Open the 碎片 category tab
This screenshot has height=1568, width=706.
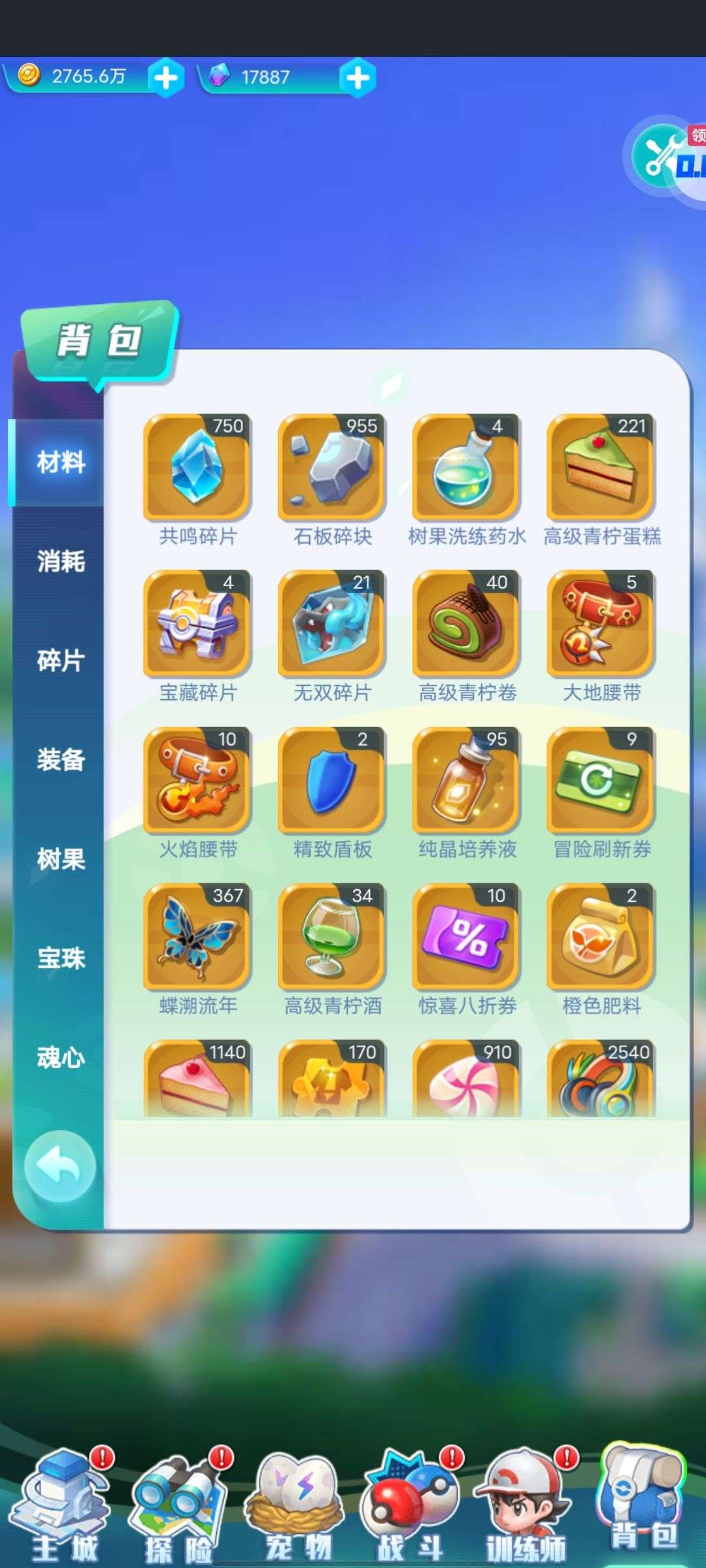tap(60, 661)
